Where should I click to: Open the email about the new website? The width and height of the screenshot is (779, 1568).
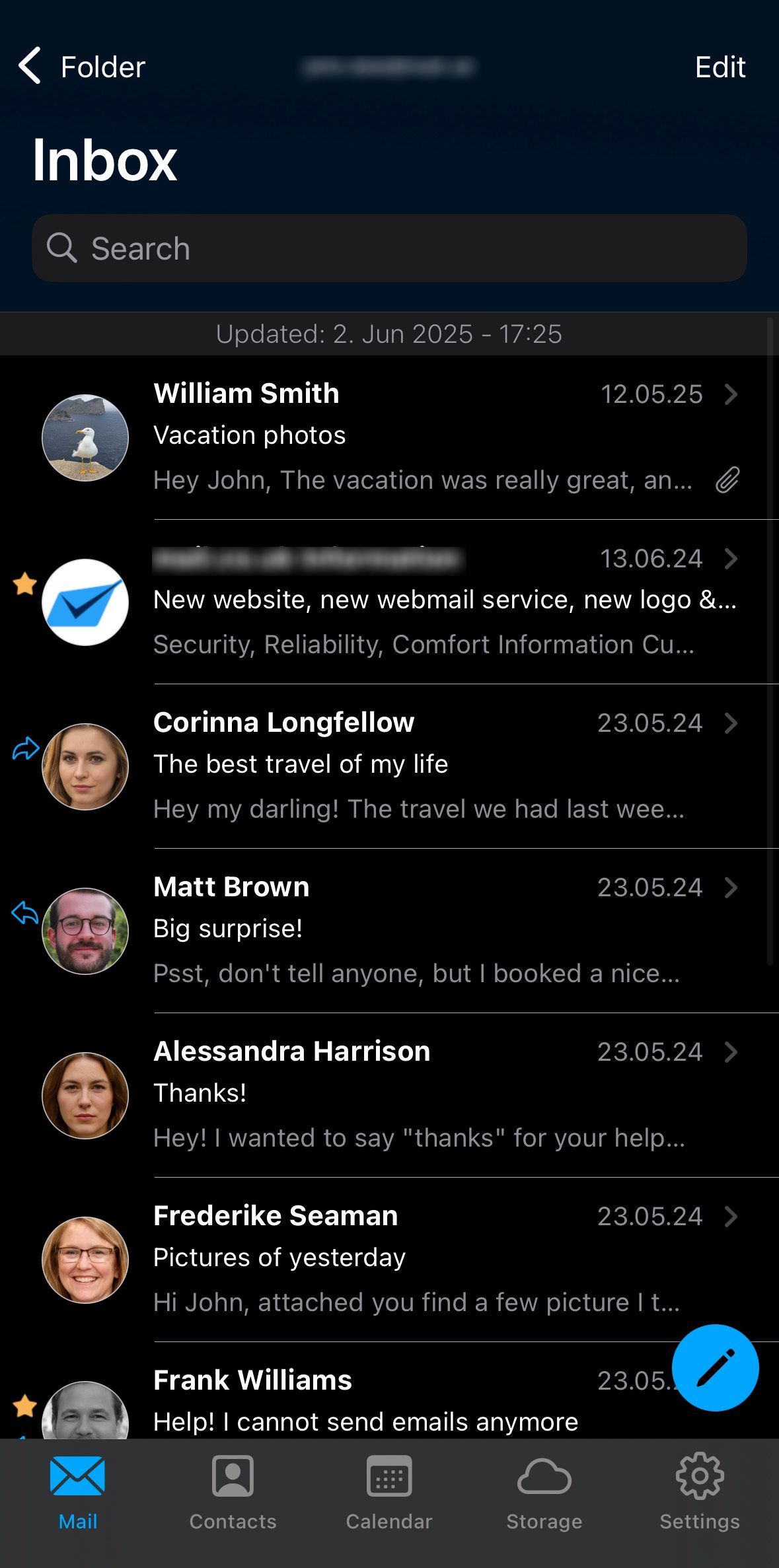[389, 602]
